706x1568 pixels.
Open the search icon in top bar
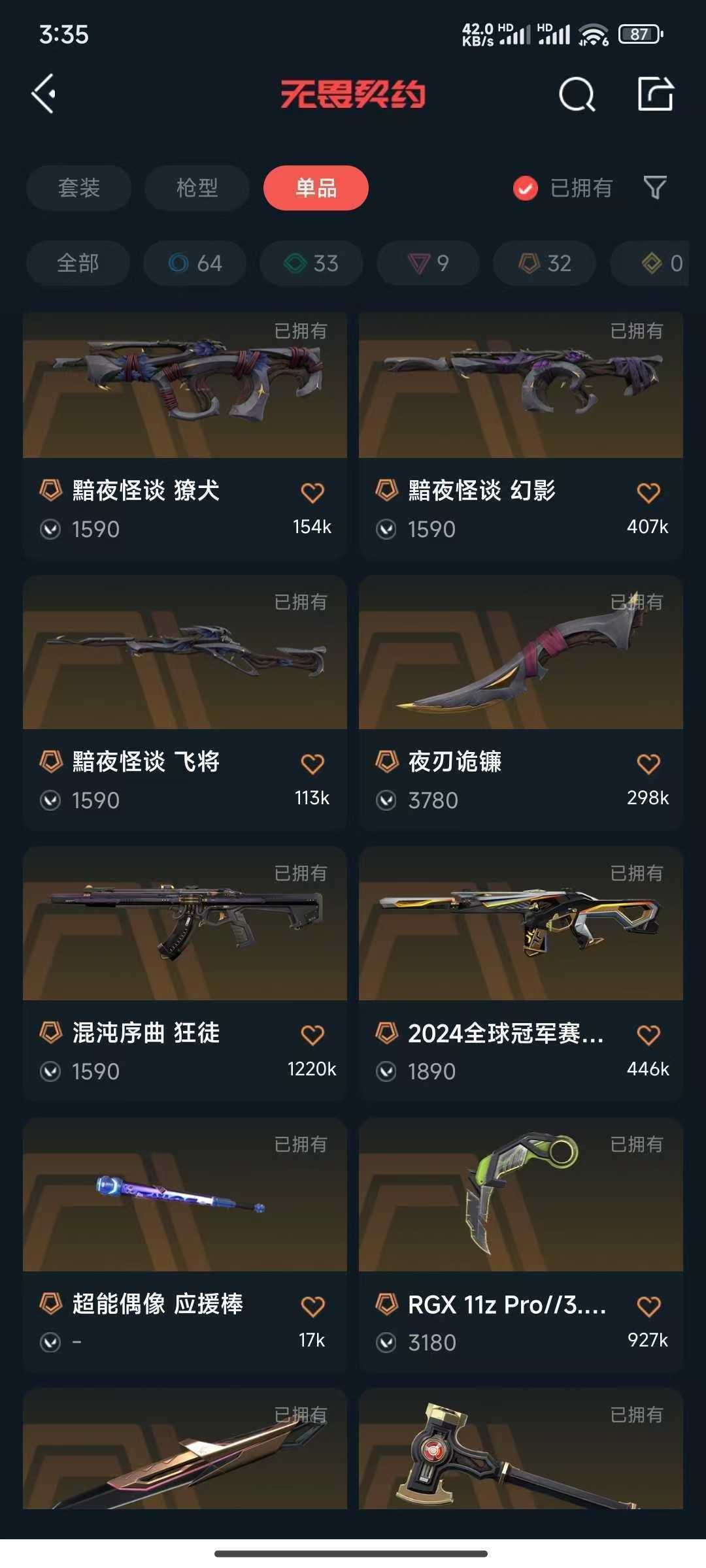576,95
